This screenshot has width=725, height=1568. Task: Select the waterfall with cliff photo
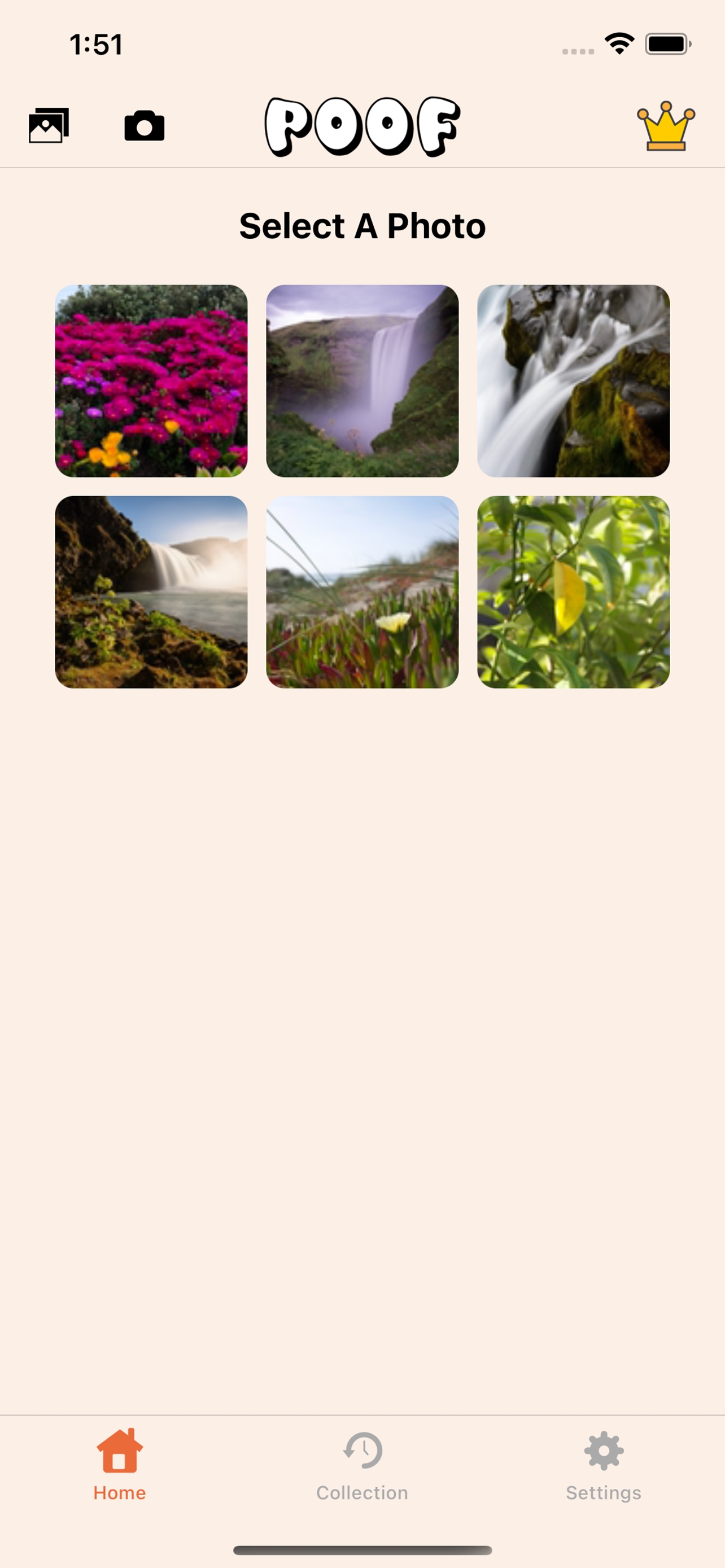[151, 592]
